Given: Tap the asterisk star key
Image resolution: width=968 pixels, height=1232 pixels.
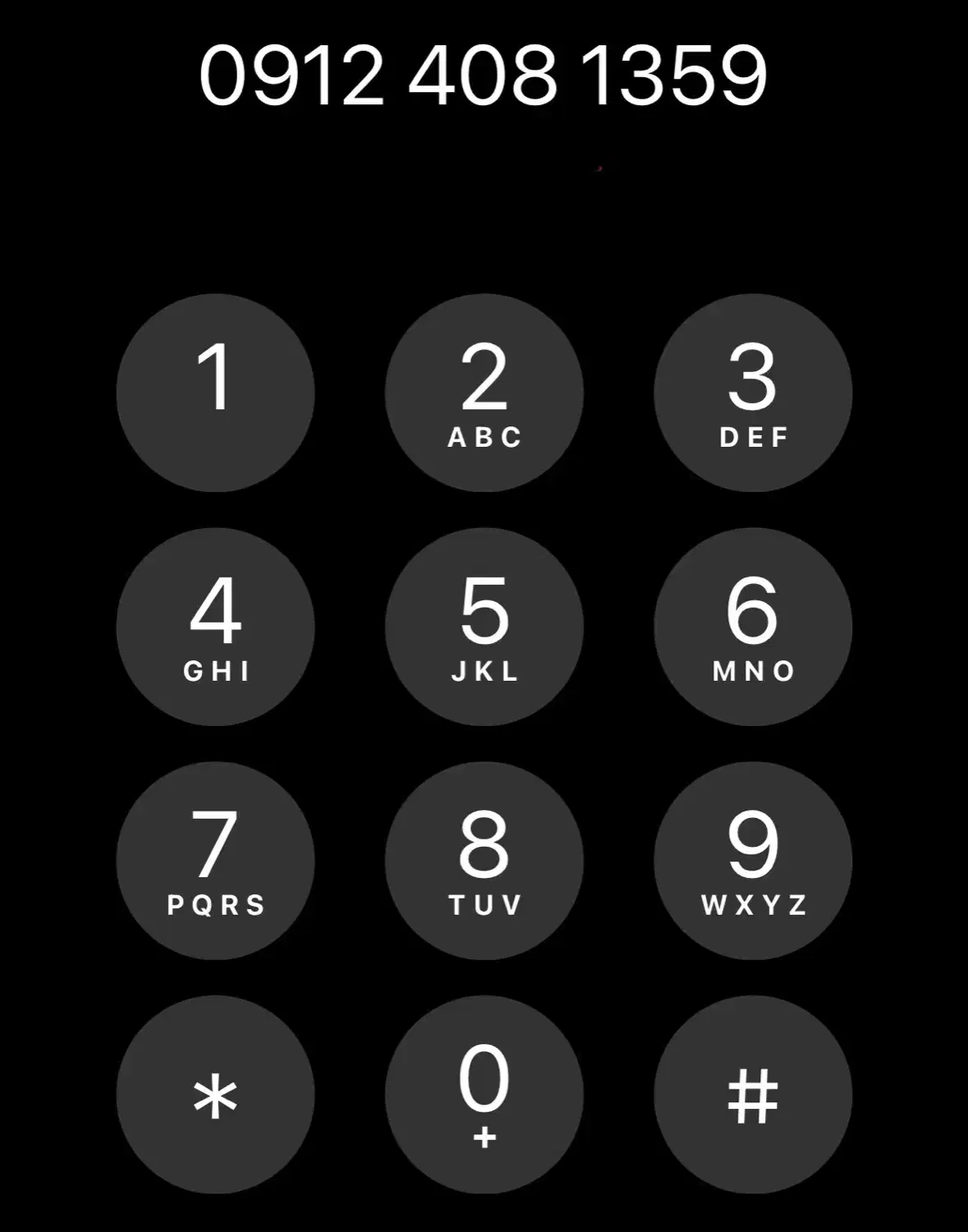Looking at the screenshot, I should pyautogui.click(x=215, y=1095).
